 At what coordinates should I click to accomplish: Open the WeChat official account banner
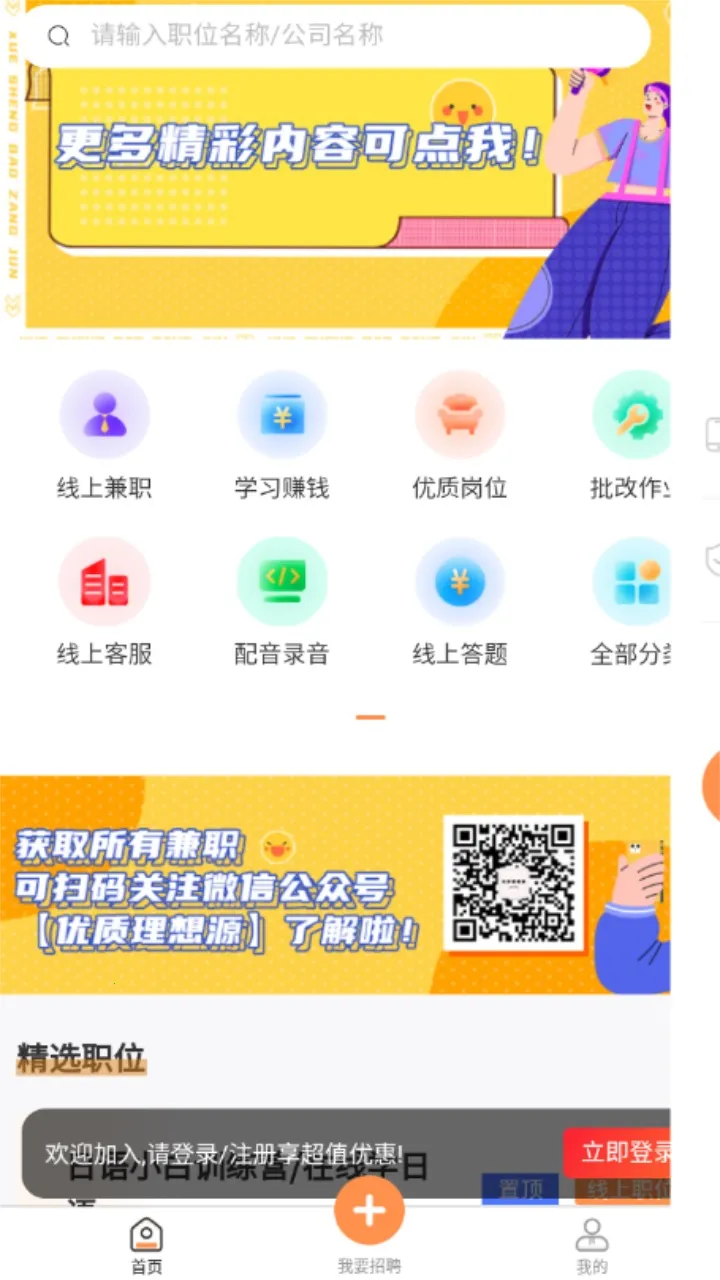(335, 885)
